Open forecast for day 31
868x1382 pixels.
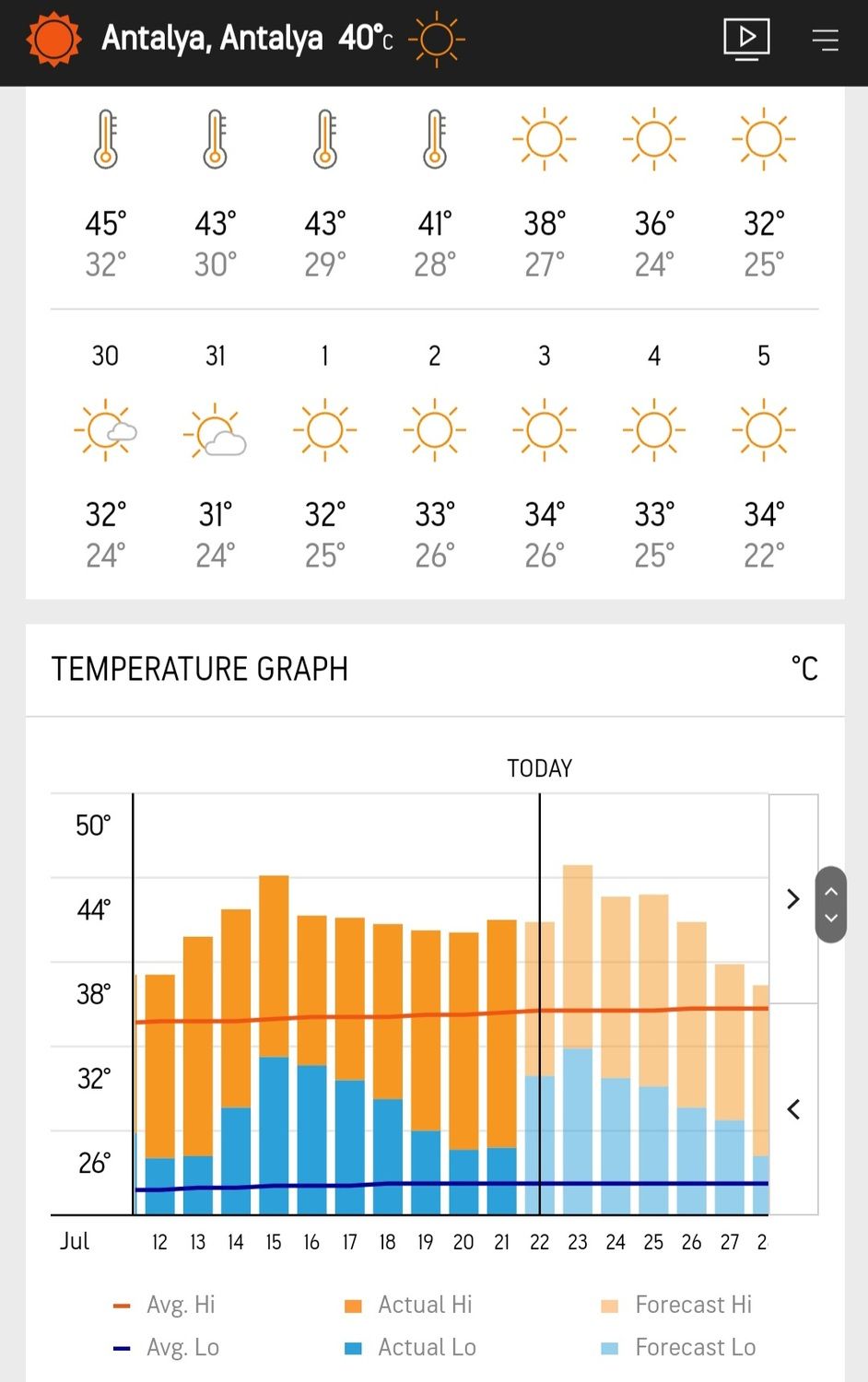pos(215,456)
